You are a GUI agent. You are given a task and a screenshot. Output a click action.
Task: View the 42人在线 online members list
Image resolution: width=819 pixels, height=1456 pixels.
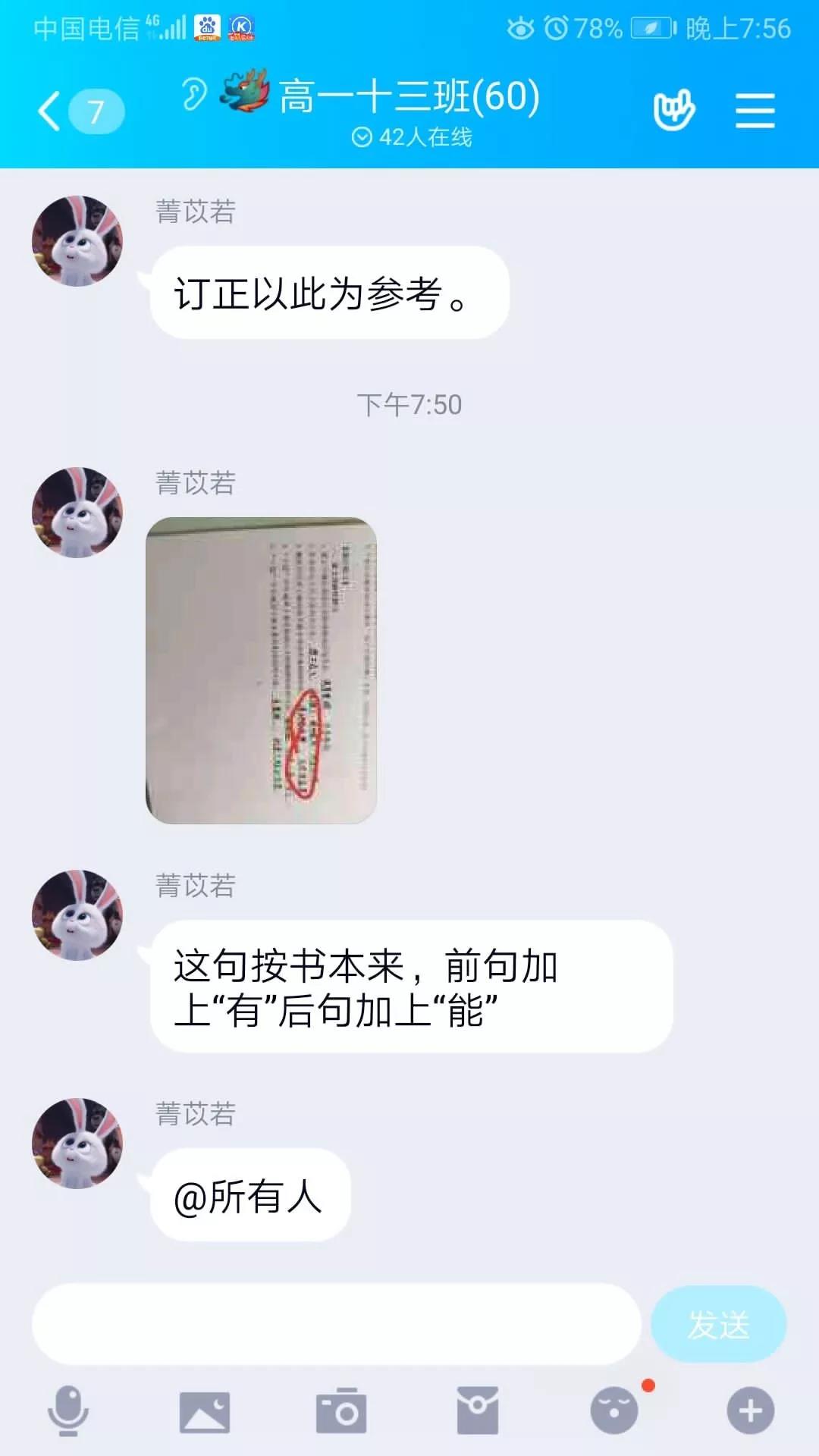pyautogui.click(x=412, y=137)
